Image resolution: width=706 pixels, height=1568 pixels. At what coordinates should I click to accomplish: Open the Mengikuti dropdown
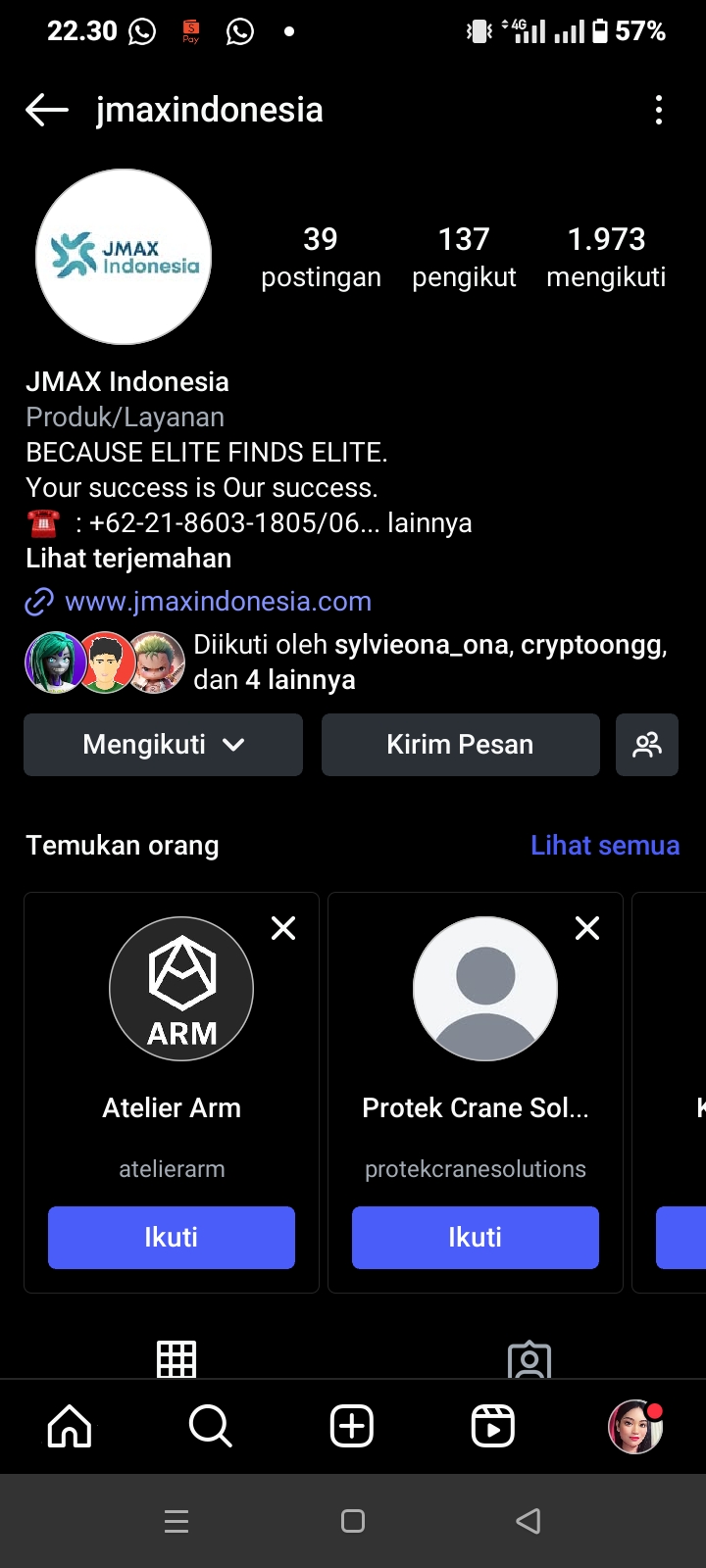163,745
